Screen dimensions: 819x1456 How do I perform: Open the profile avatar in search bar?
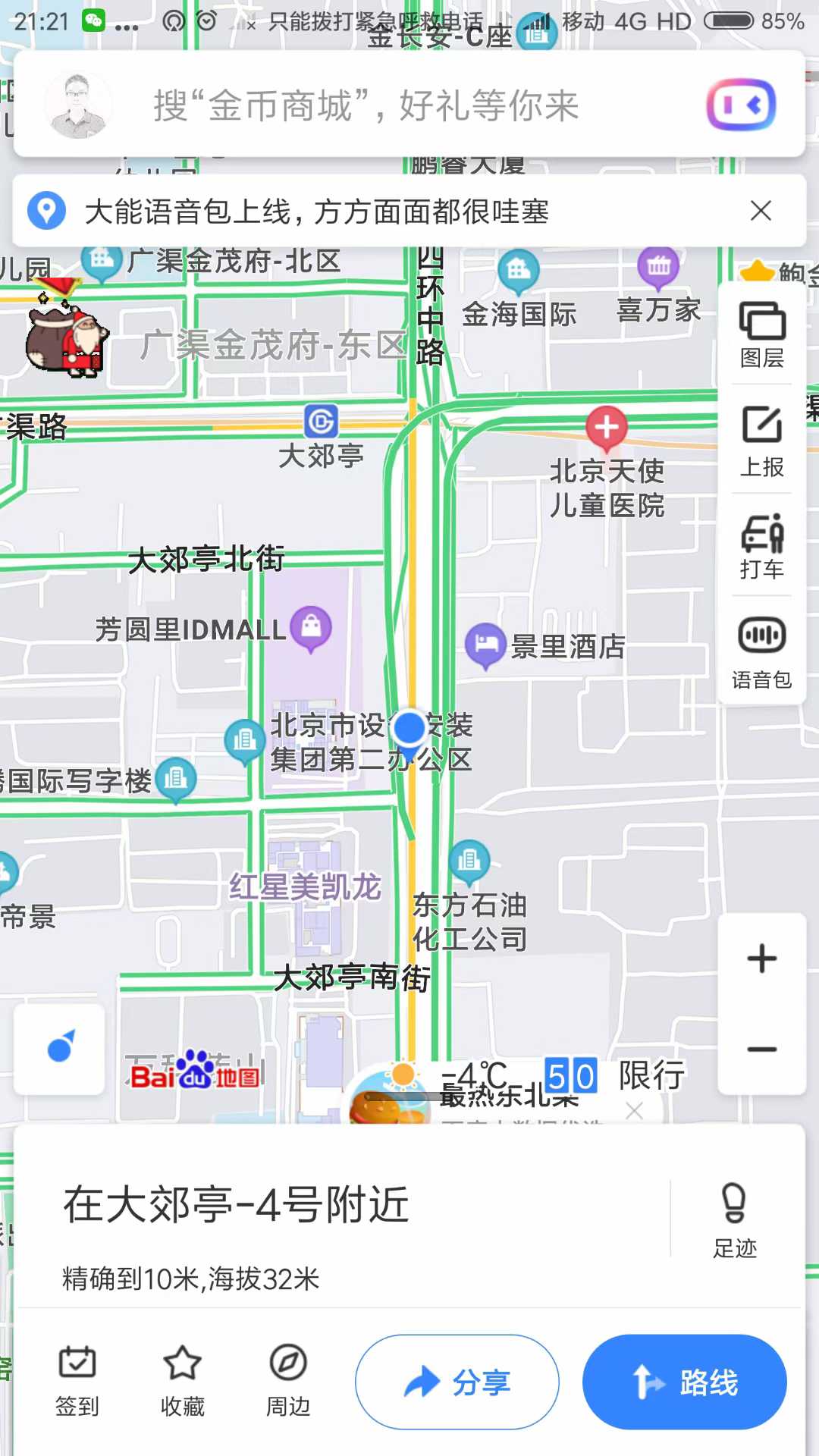(78, 105)
